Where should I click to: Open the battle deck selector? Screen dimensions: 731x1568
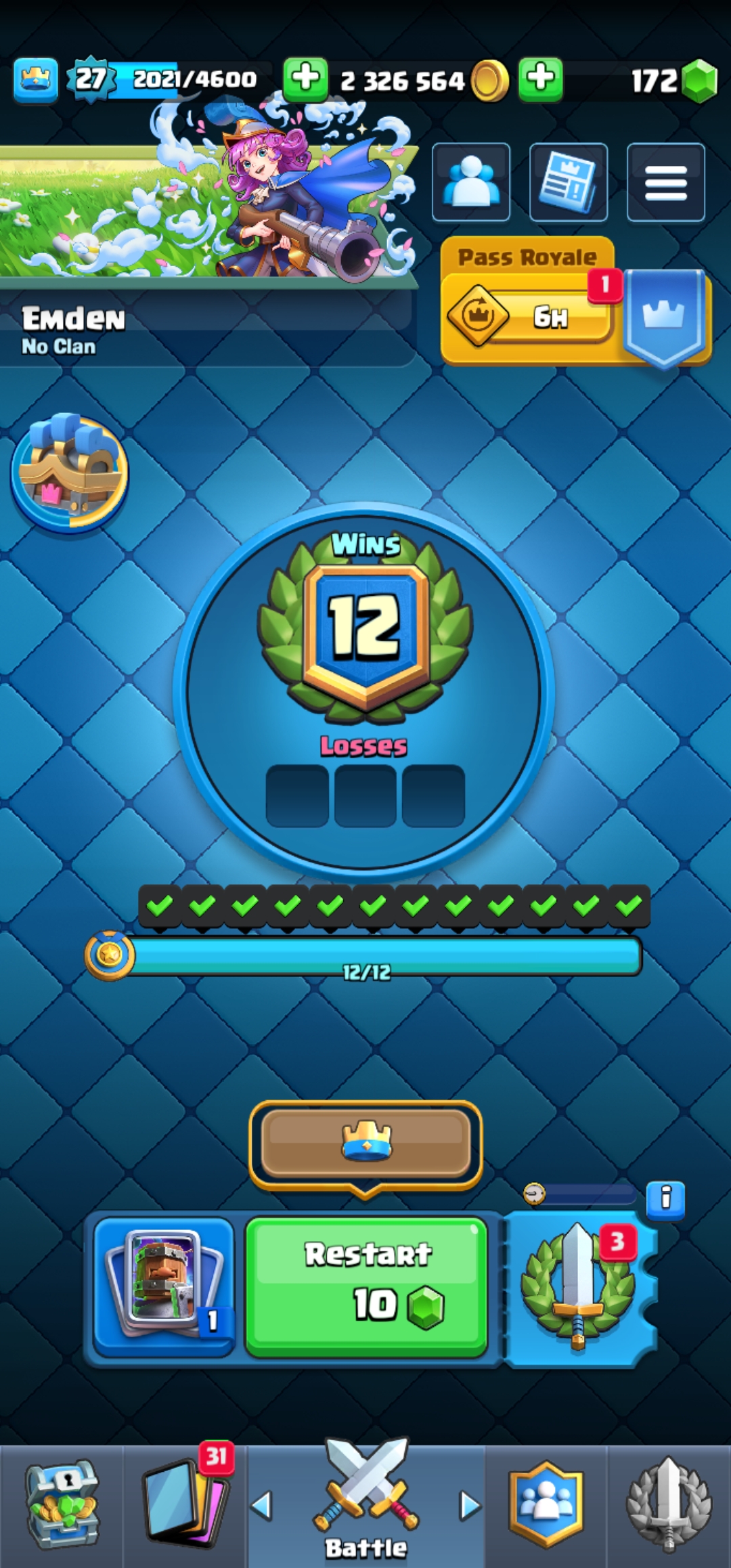[164, 1286]
